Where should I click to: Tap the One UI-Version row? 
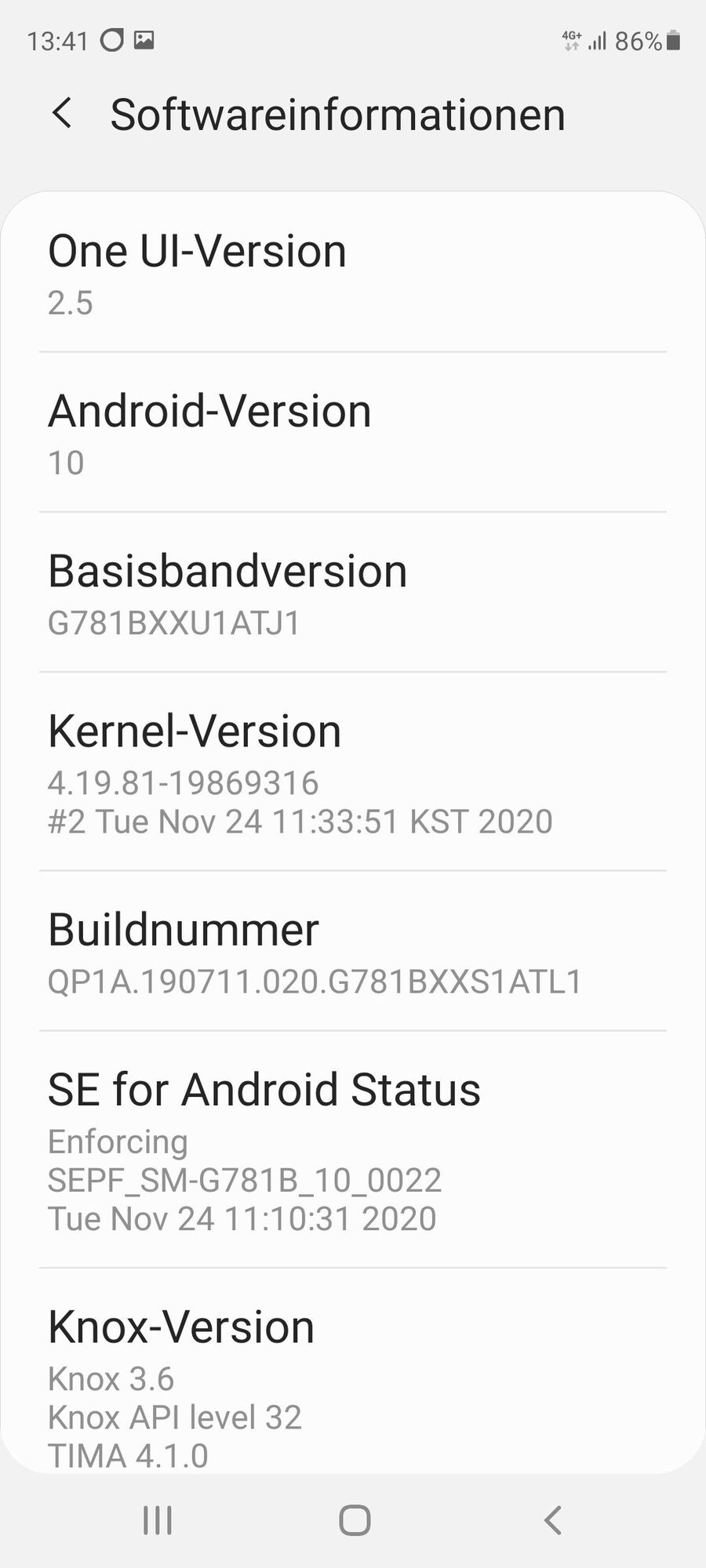coord(353,273)
